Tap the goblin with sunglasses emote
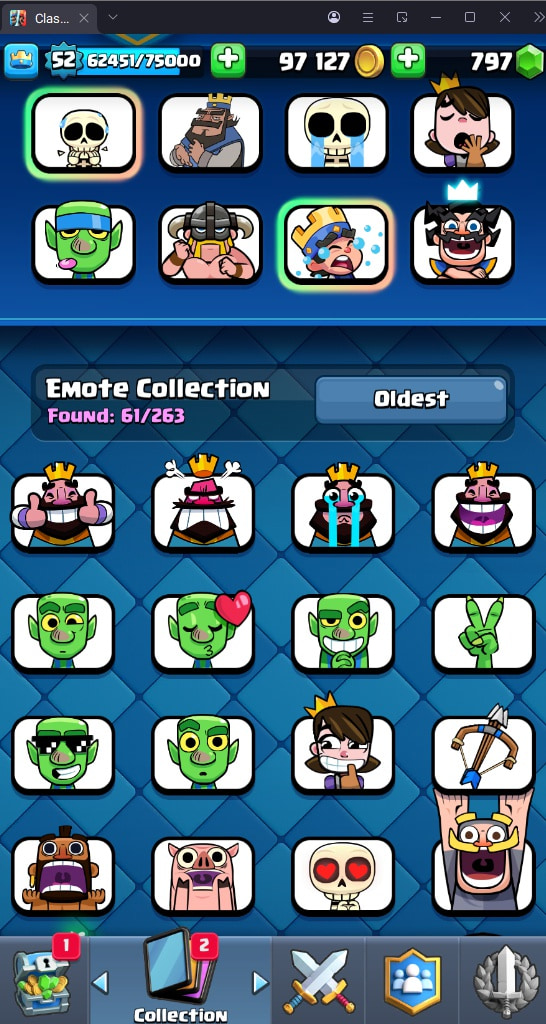This screenshot has height=1024, width=546. 63,754
